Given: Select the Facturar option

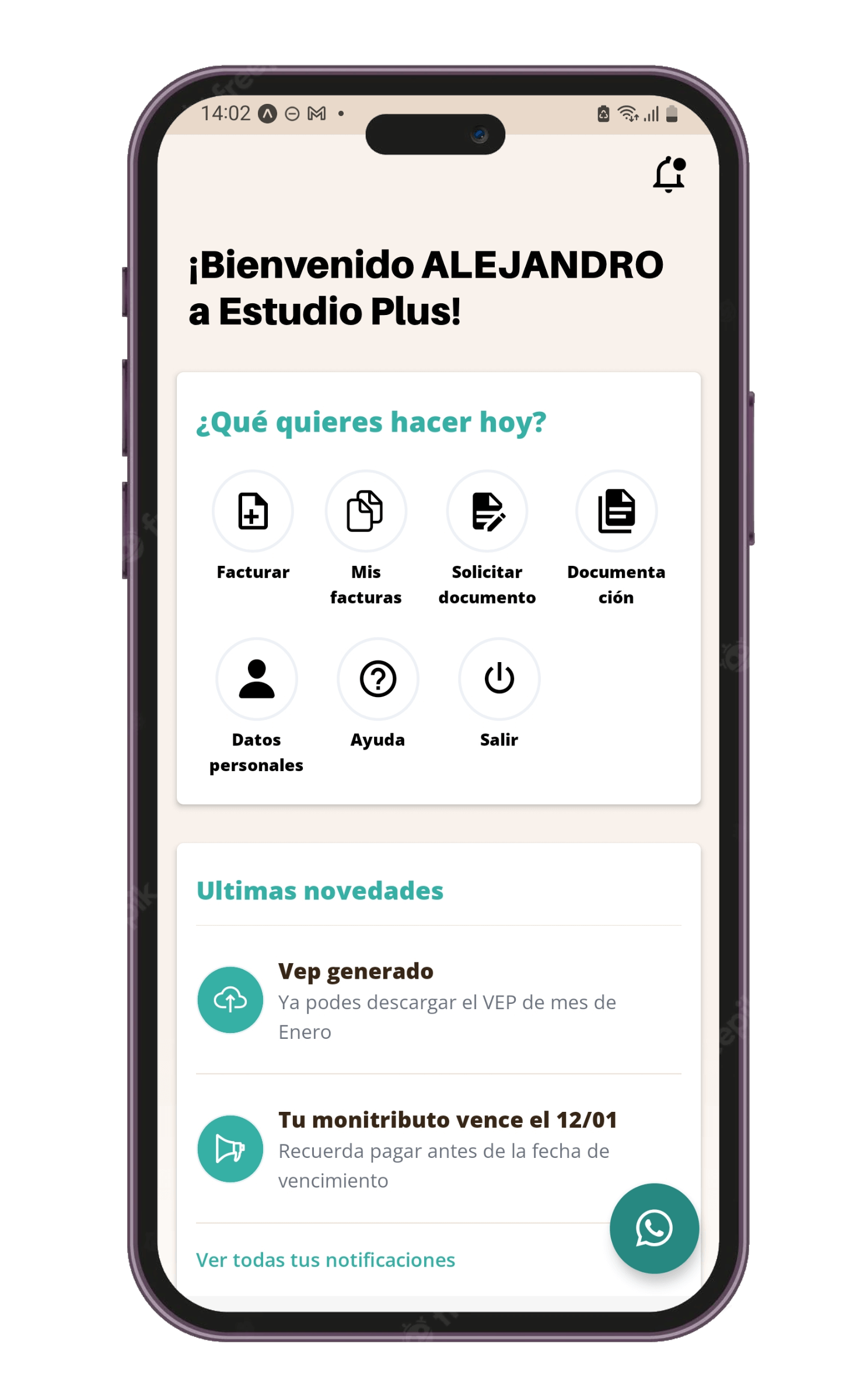Looking at the screenshot, I should tap(253, 511).
